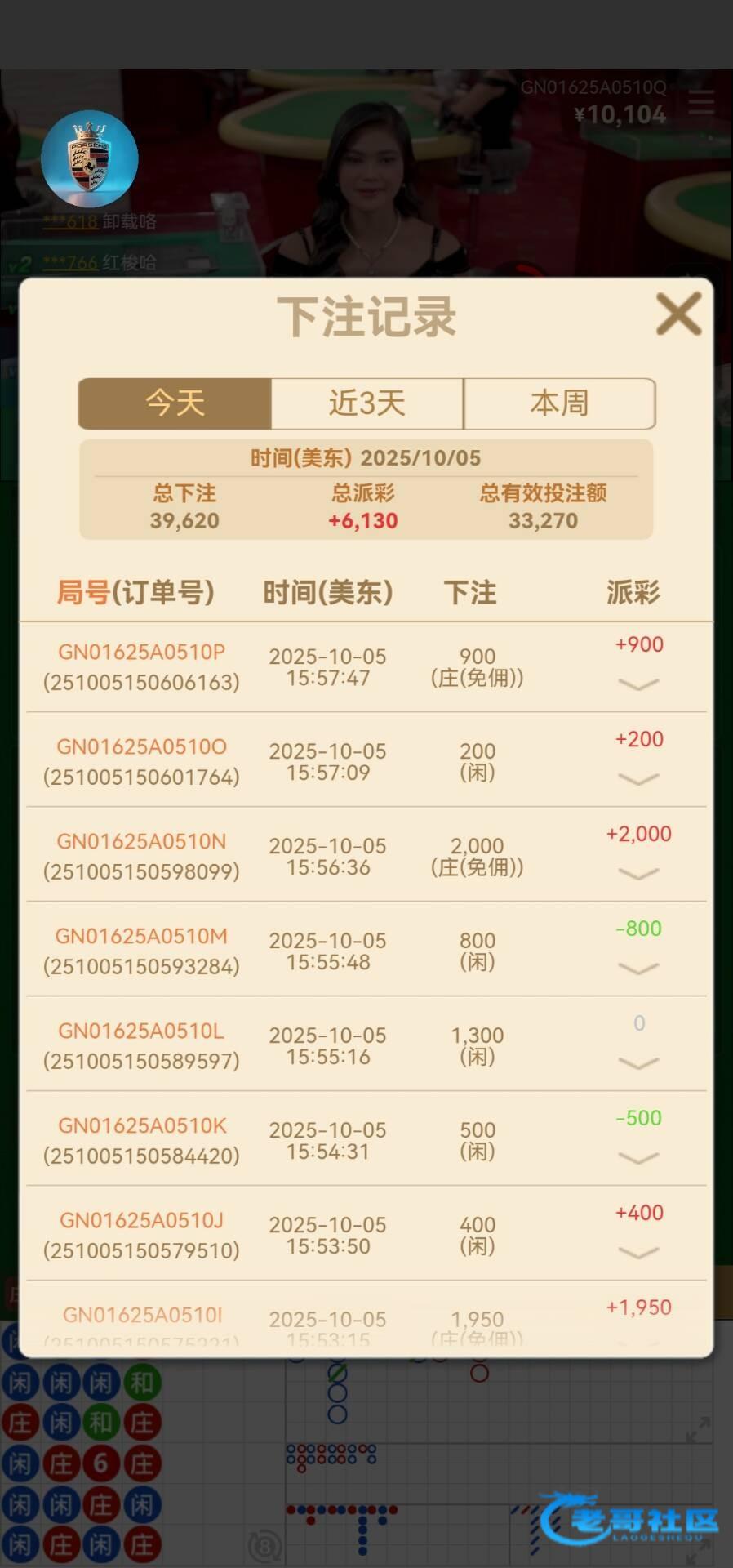Switch to the 本周 tab

pos(559,403)
